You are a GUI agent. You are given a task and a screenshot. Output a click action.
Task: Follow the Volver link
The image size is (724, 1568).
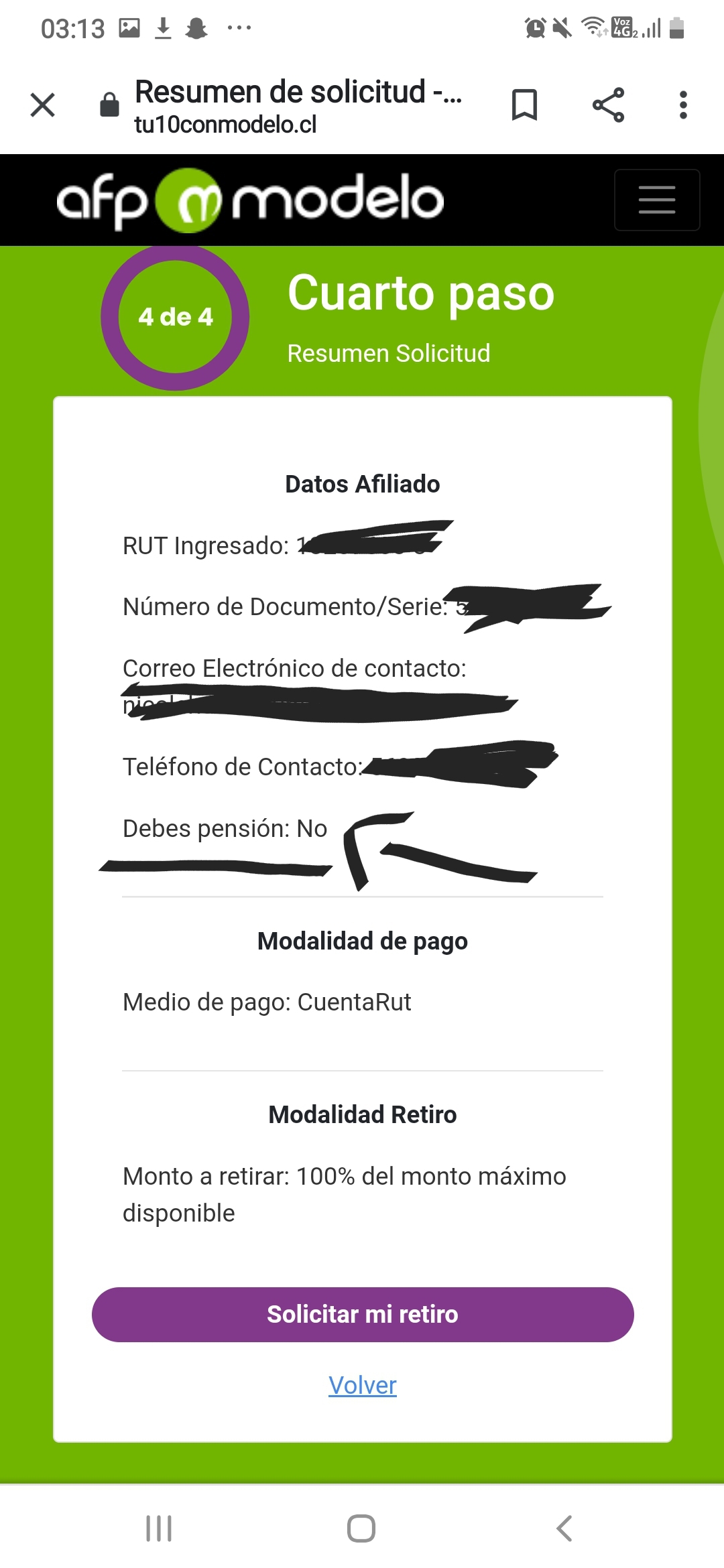pyautogui.click(x=363, y=1385)
